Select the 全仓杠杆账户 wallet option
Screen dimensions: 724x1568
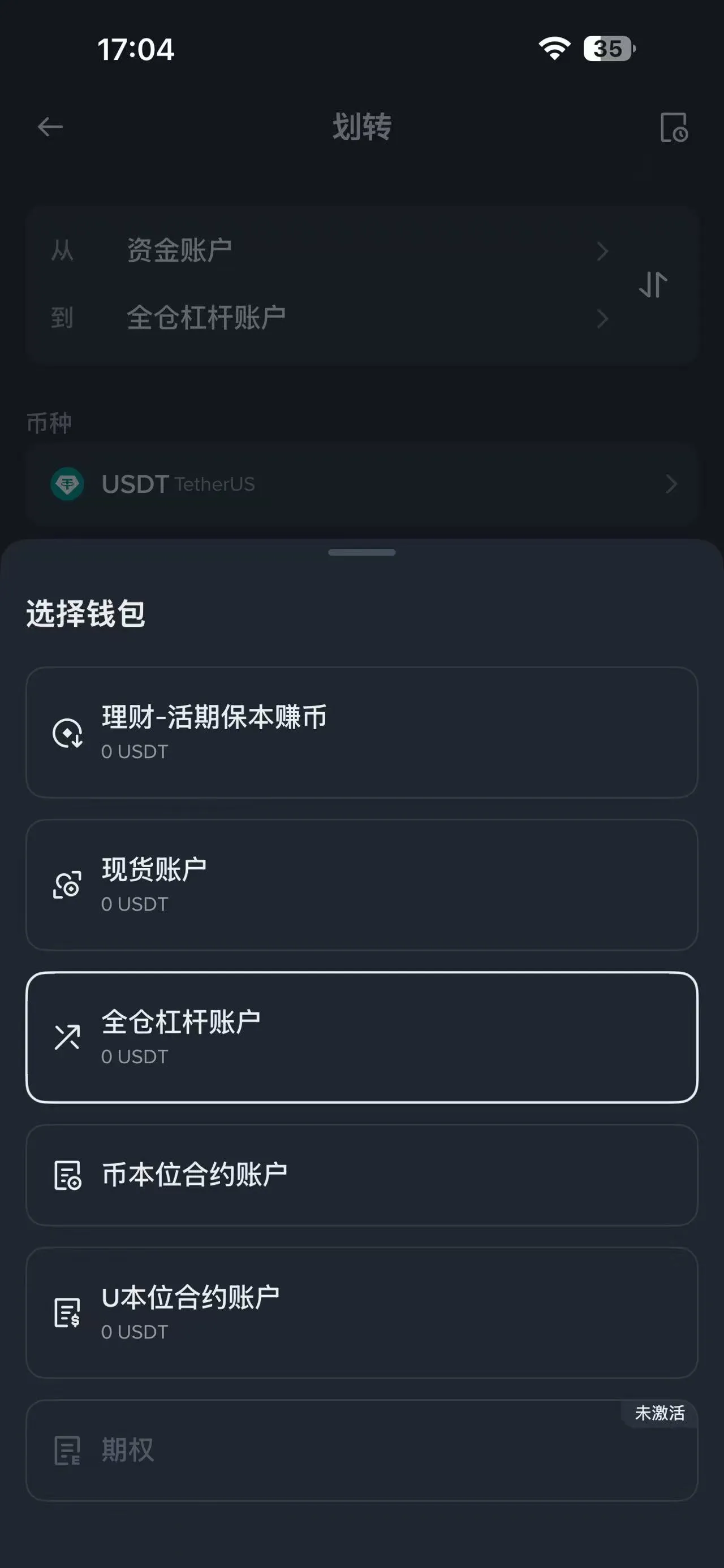(361, 1037)
